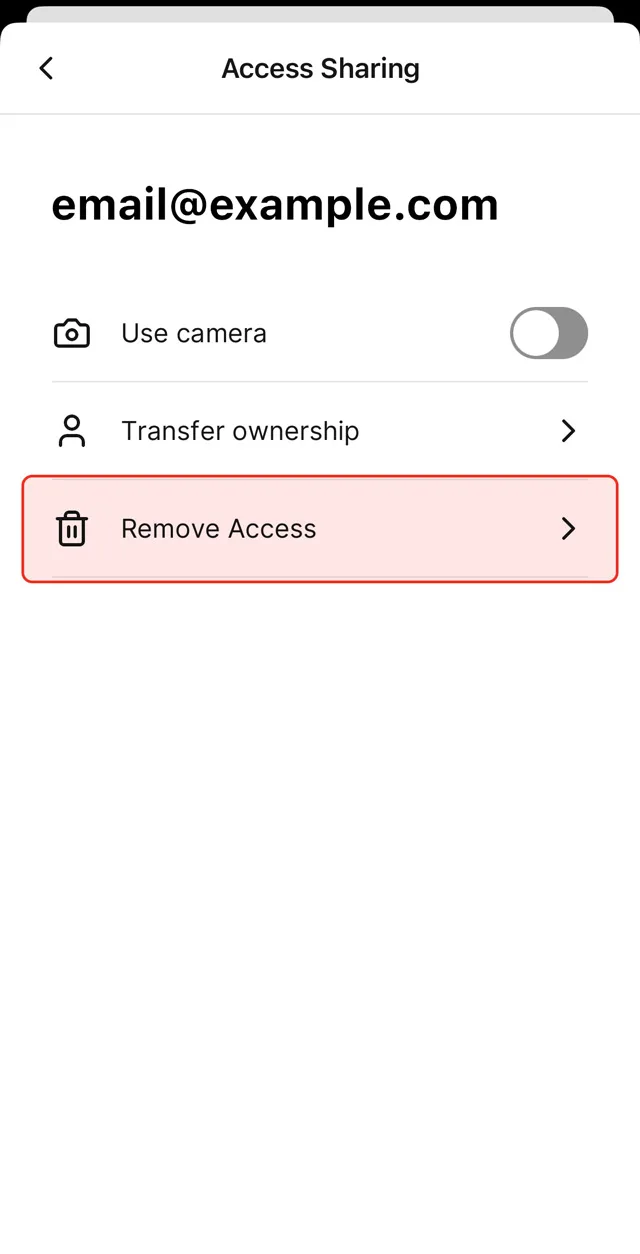Go back from Access Sharing
640x1254 pixels.
46,68
